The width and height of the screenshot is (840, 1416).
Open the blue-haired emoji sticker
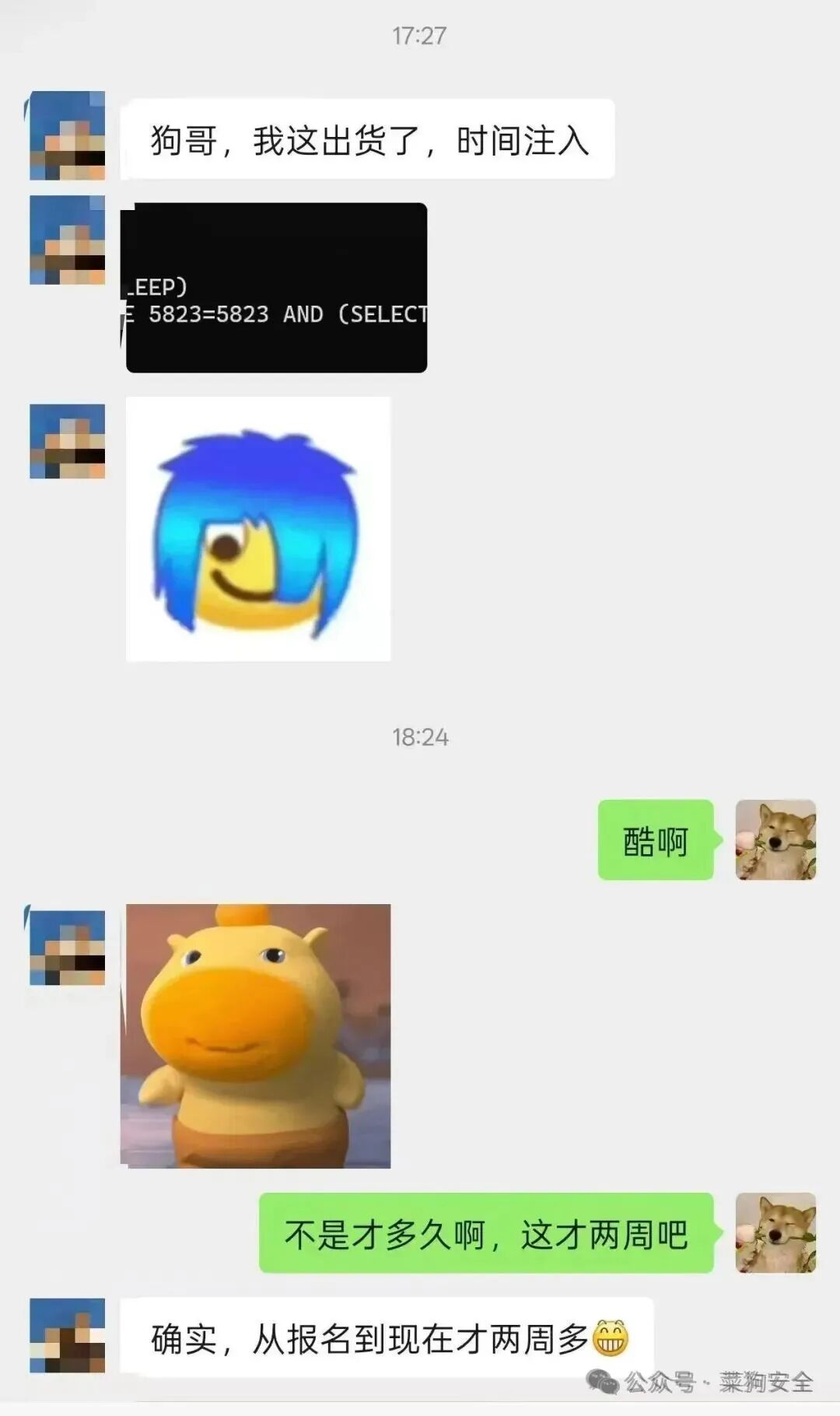[258, 529]
